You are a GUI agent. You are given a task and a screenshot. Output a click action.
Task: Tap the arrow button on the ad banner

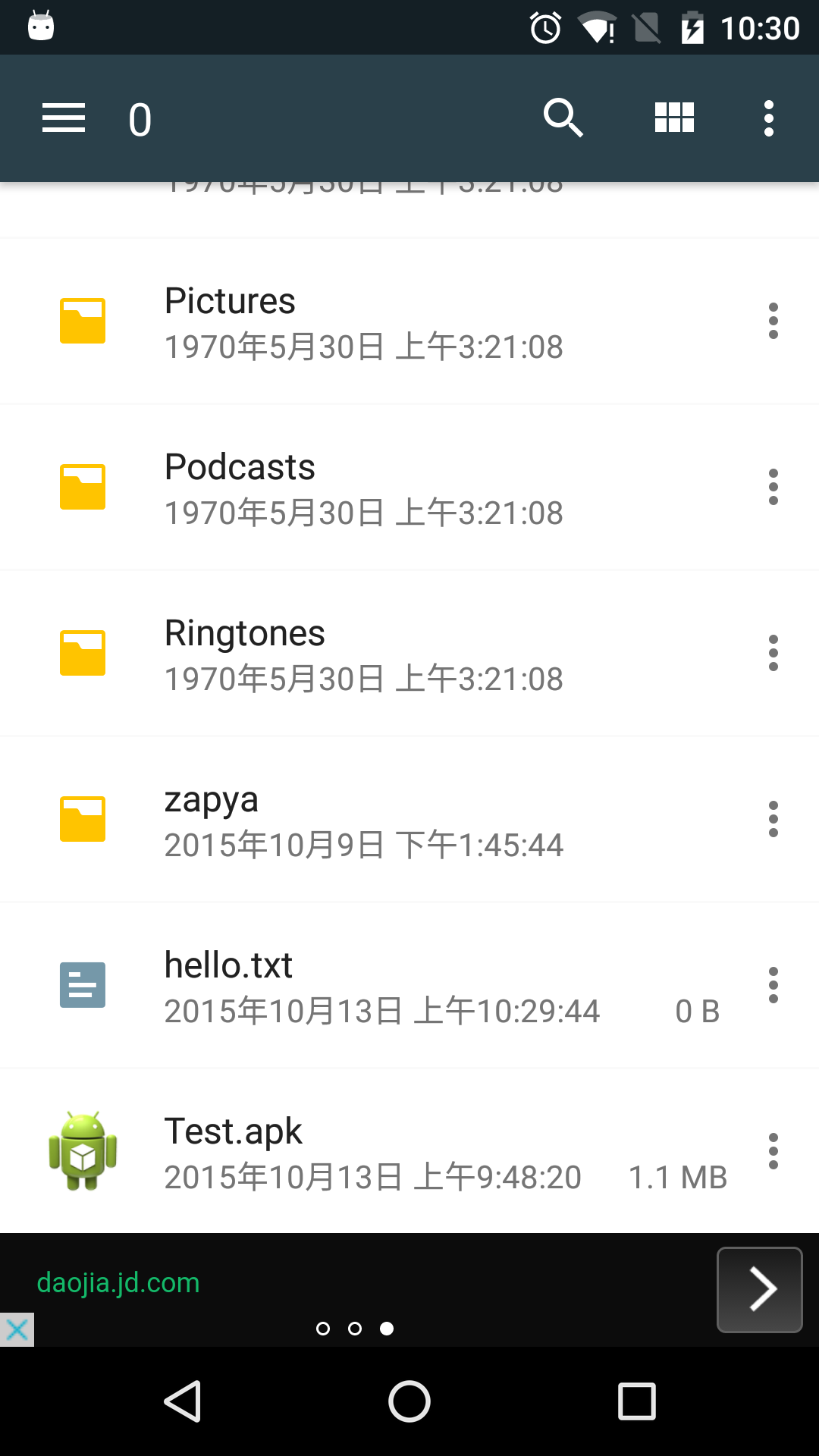click(x=759, y=1289)
